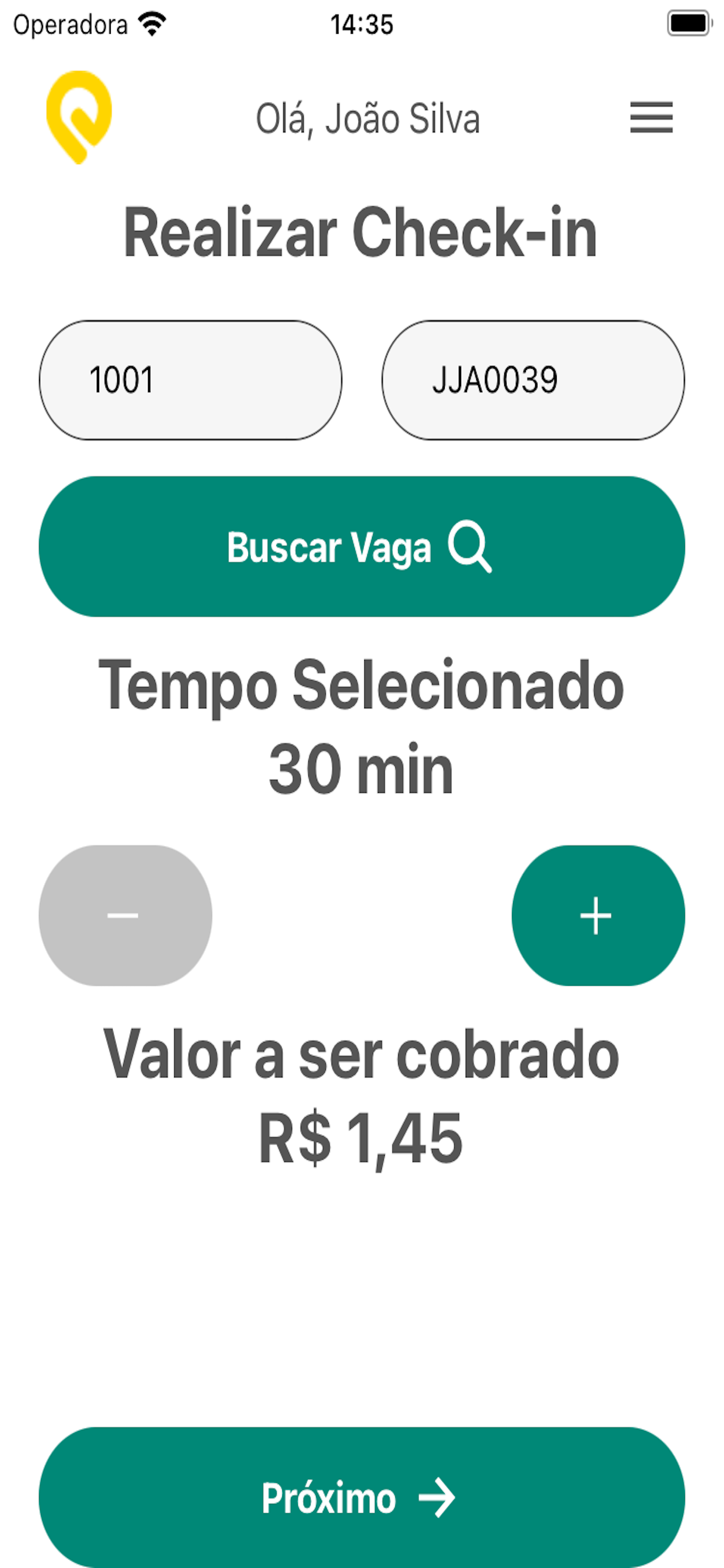
Task: Continue with the Próximo button
Action: (x=362, y=1497)
